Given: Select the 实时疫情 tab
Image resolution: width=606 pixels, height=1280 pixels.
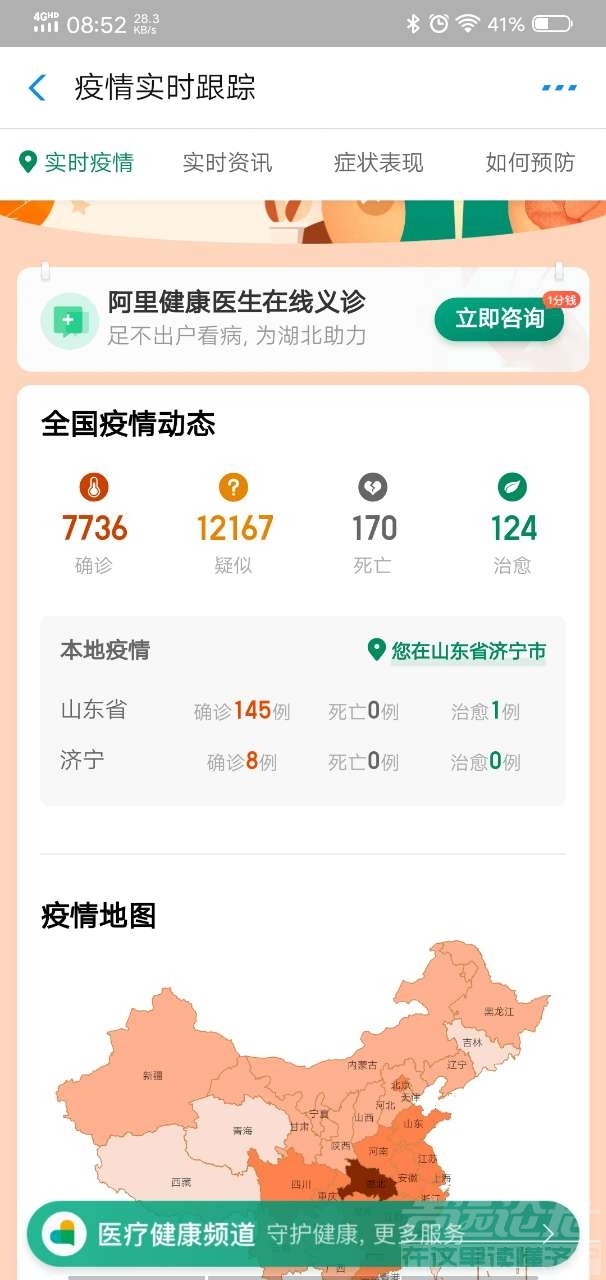Looking at the screenshot, I should click(78, 162).
